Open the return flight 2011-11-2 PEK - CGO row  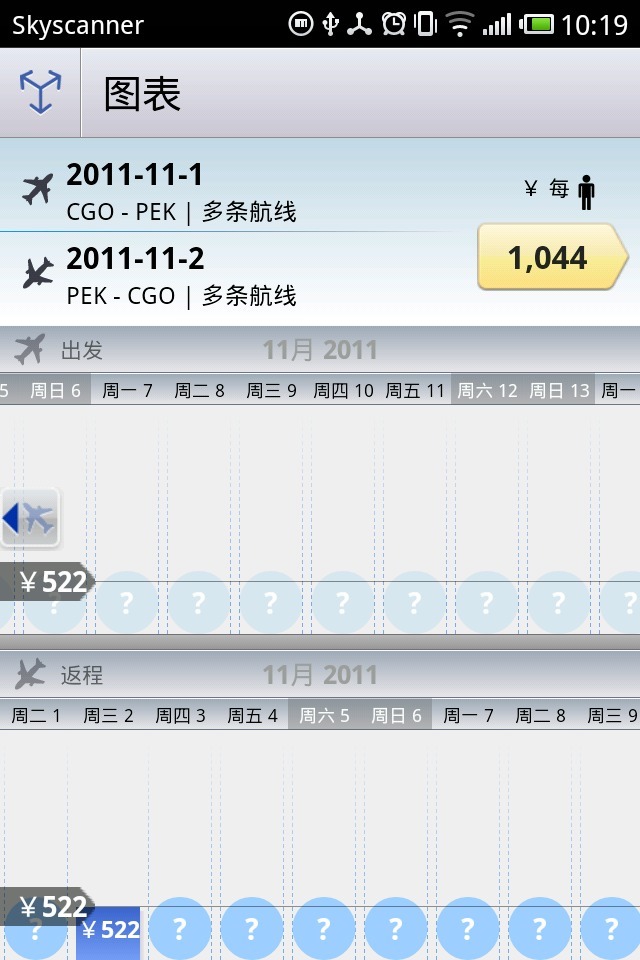click(230, 274)
